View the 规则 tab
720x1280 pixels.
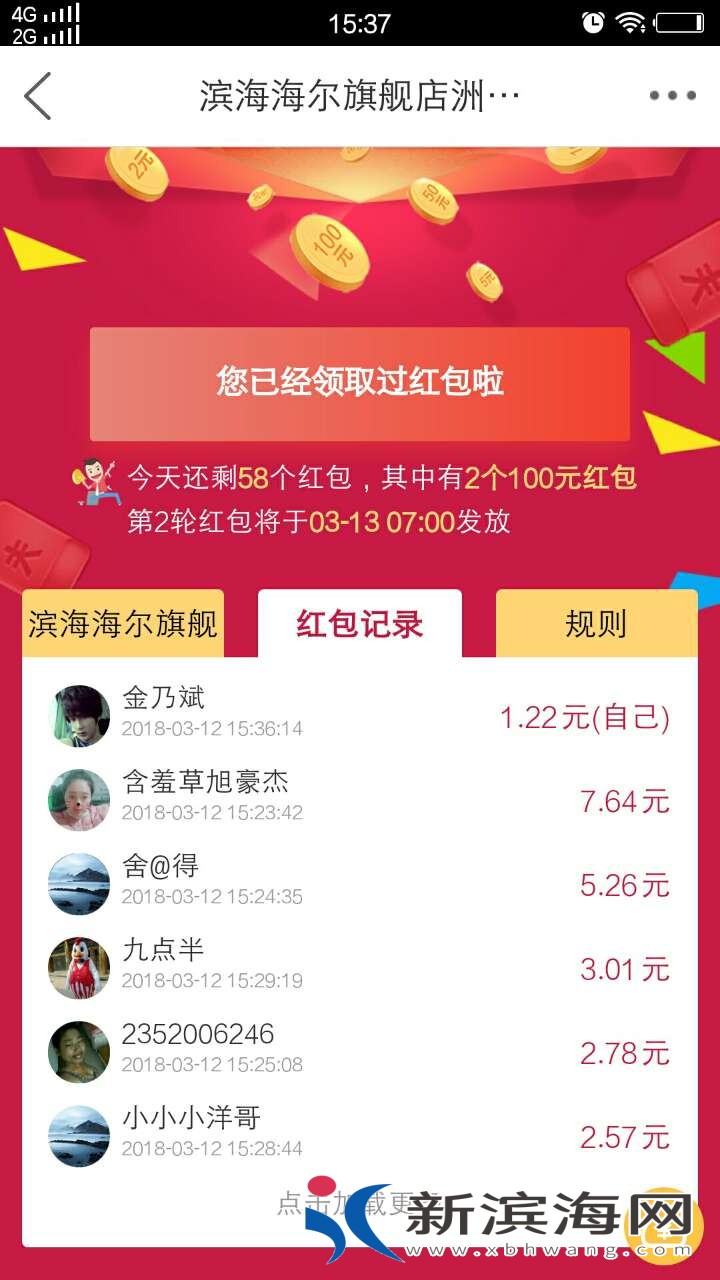[x=596, y=624]
